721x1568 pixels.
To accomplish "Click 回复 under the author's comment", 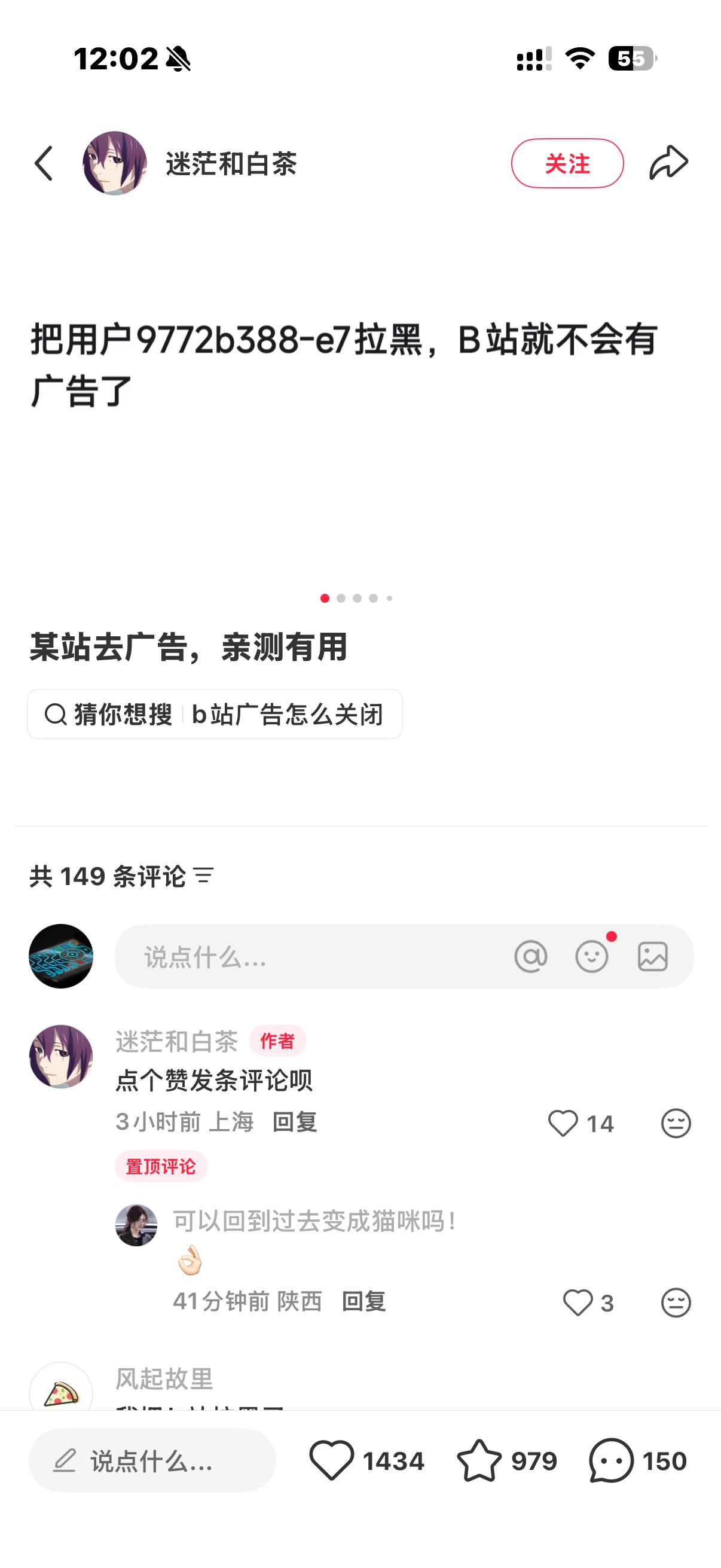I will 296,1123.
